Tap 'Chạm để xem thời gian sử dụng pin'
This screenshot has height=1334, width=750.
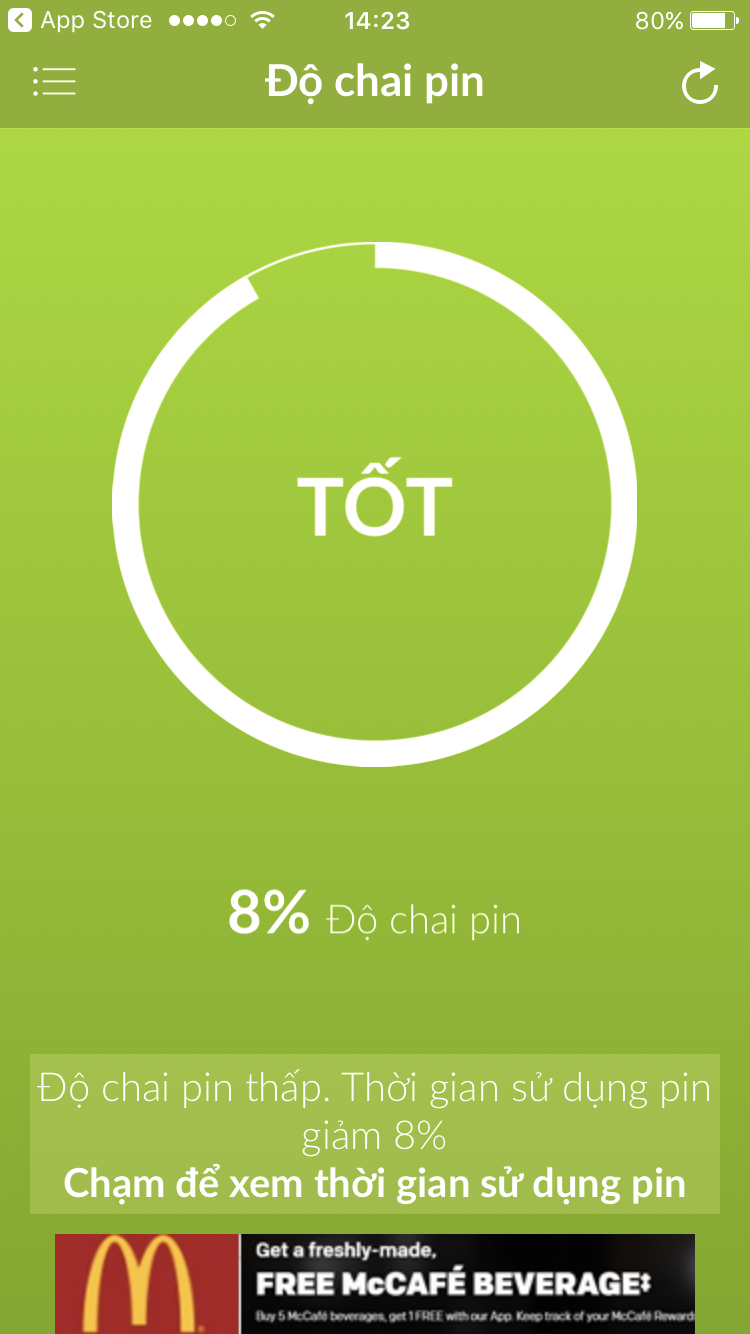click(375, 1184)
